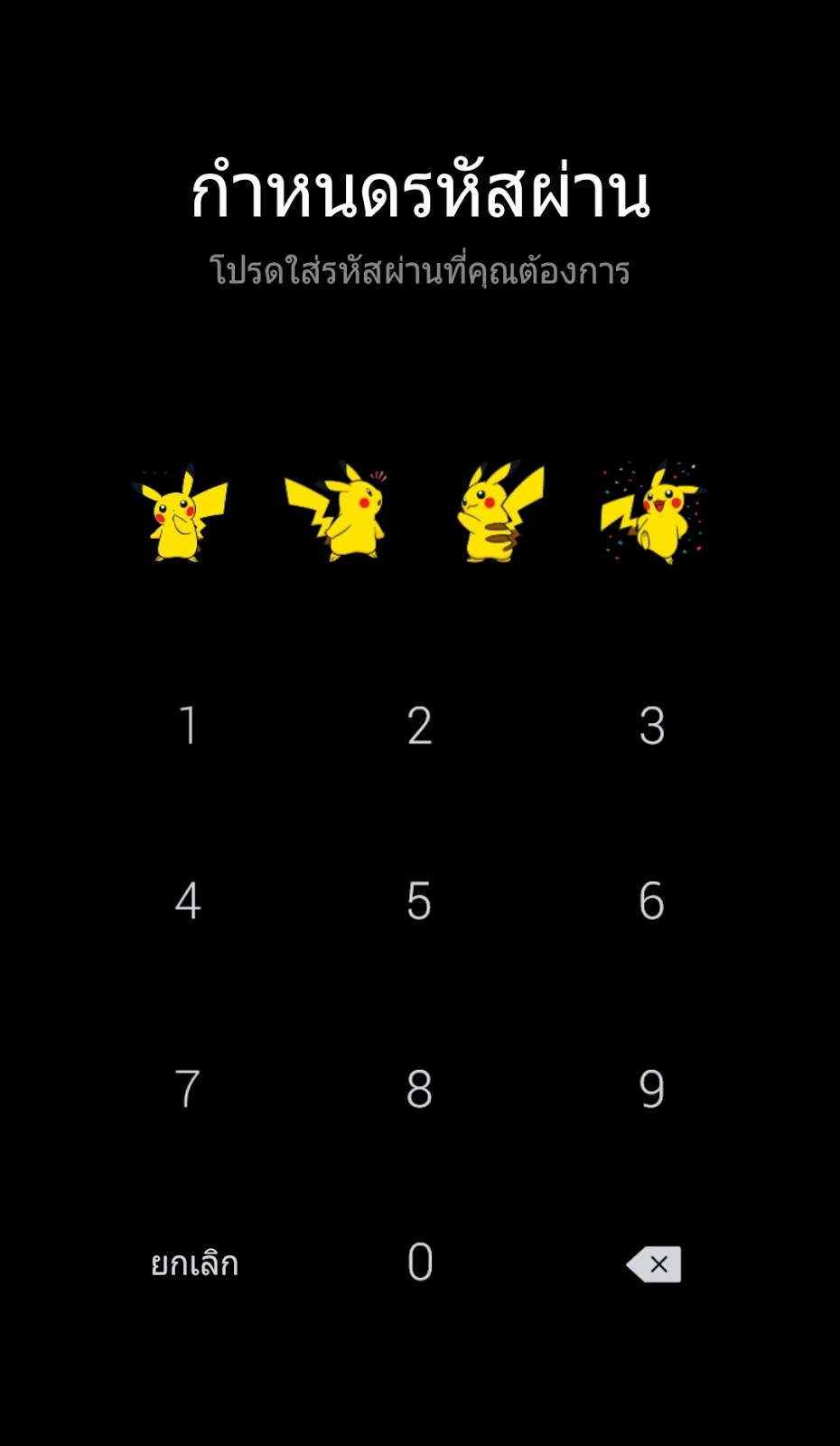This screenshot has height=1446, width=840.
Task: Enter digit 9 on the keypad
Action: 651,1088
